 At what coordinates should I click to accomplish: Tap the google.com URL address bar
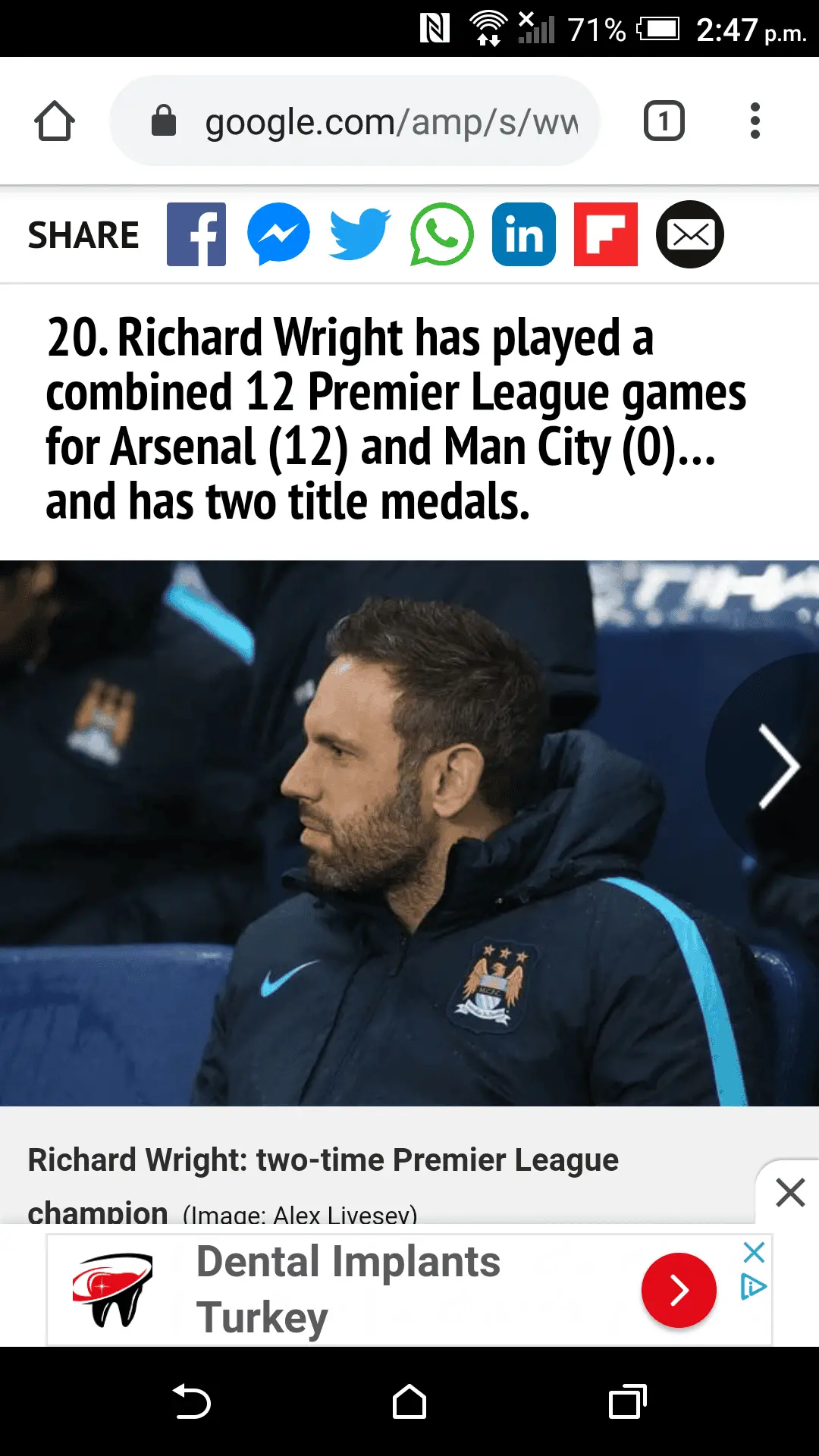point(391,121)
